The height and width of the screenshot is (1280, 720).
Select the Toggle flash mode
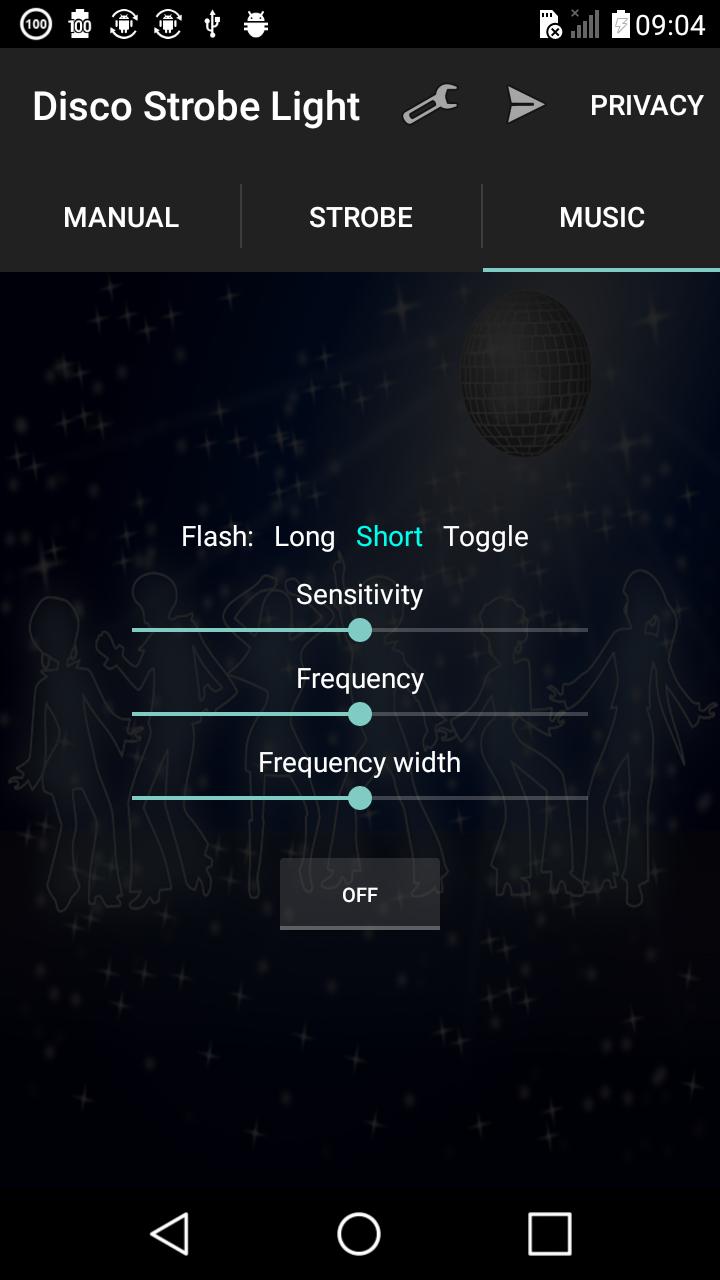point(486,536)
